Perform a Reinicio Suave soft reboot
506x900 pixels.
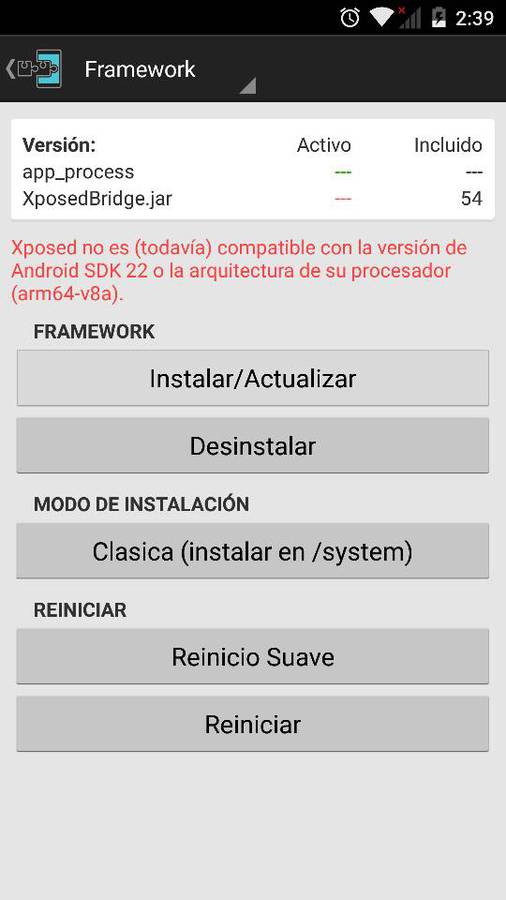[253, 657]
